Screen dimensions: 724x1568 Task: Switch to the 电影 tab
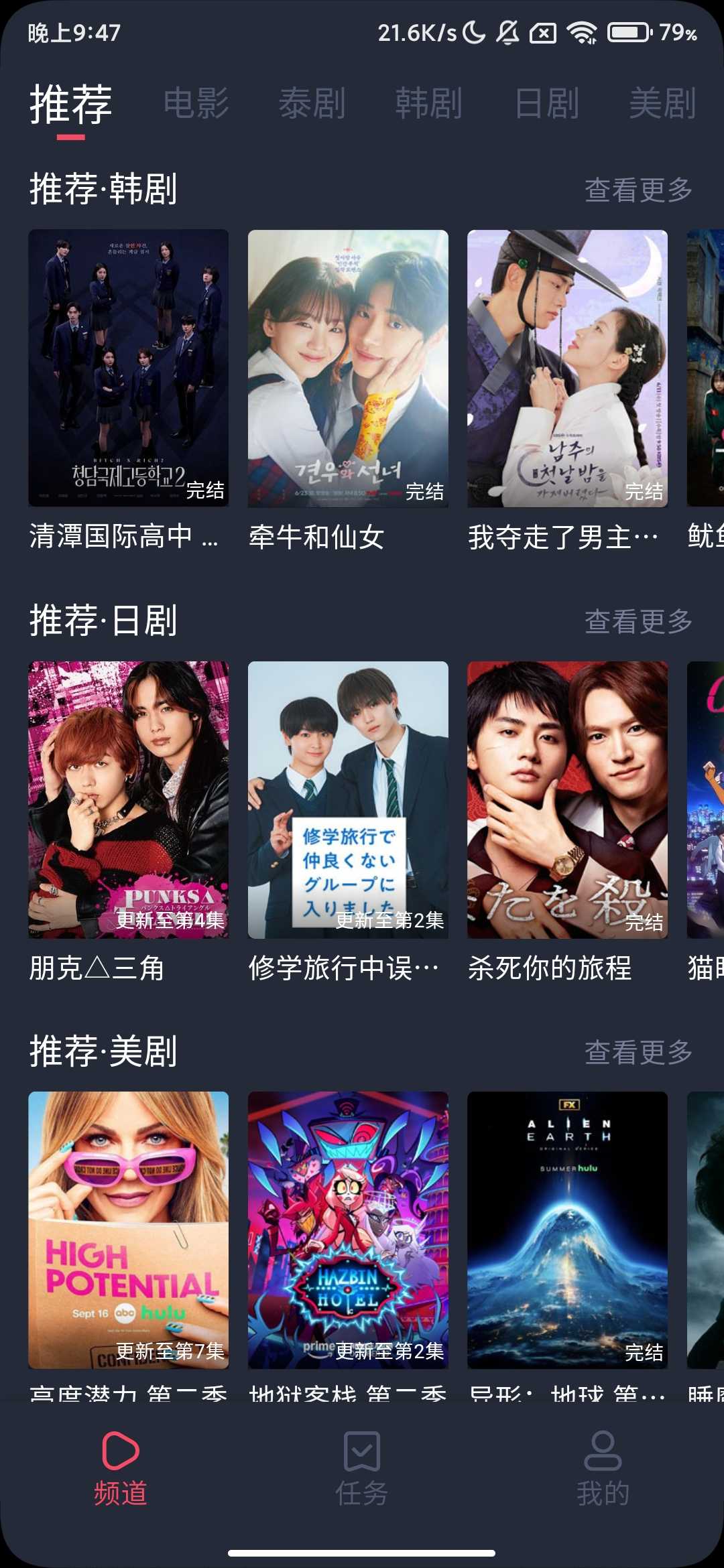click(196, 104)
